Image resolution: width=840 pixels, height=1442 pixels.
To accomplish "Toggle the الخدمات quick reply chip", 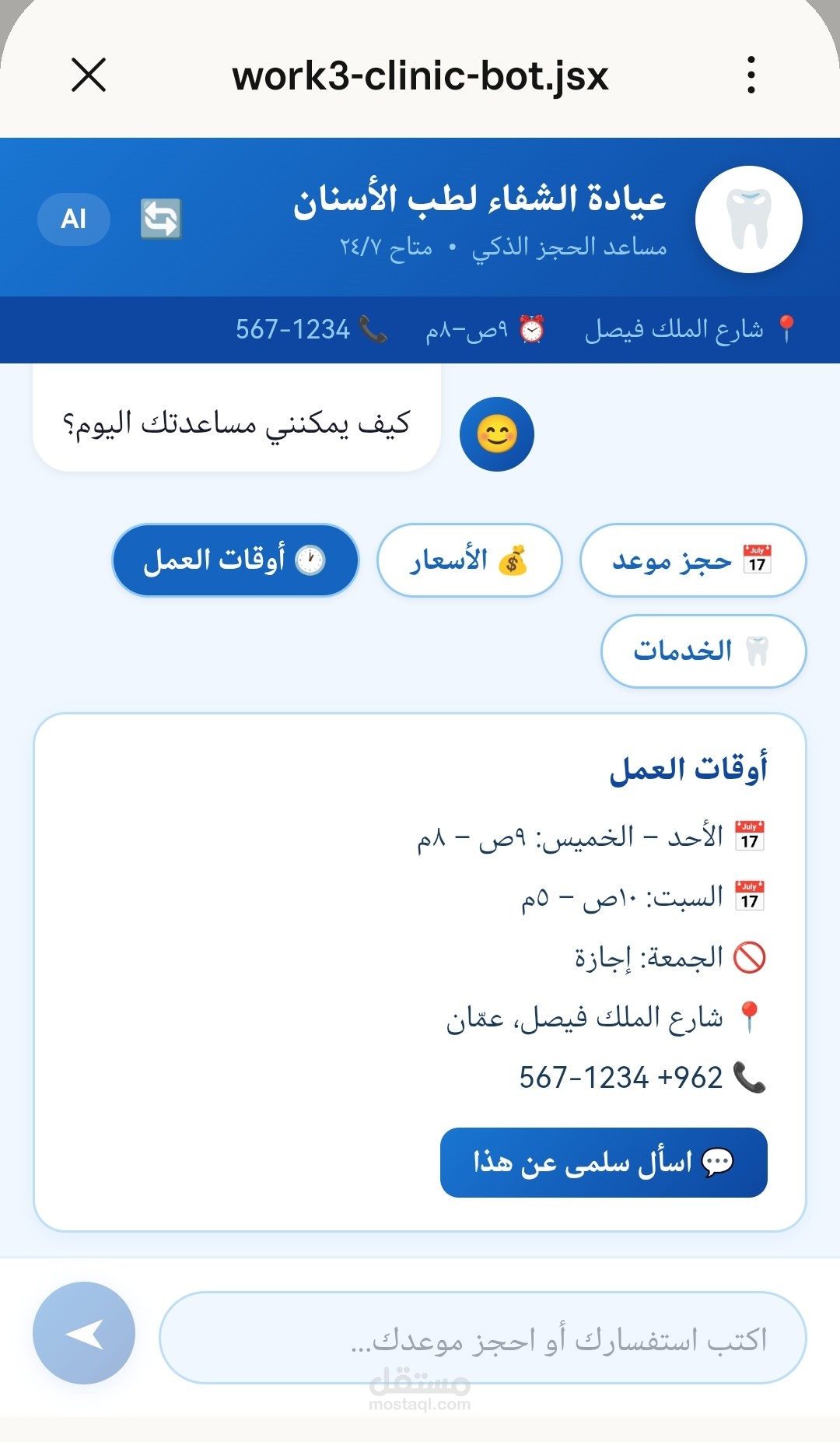I will tap(702, 651).
